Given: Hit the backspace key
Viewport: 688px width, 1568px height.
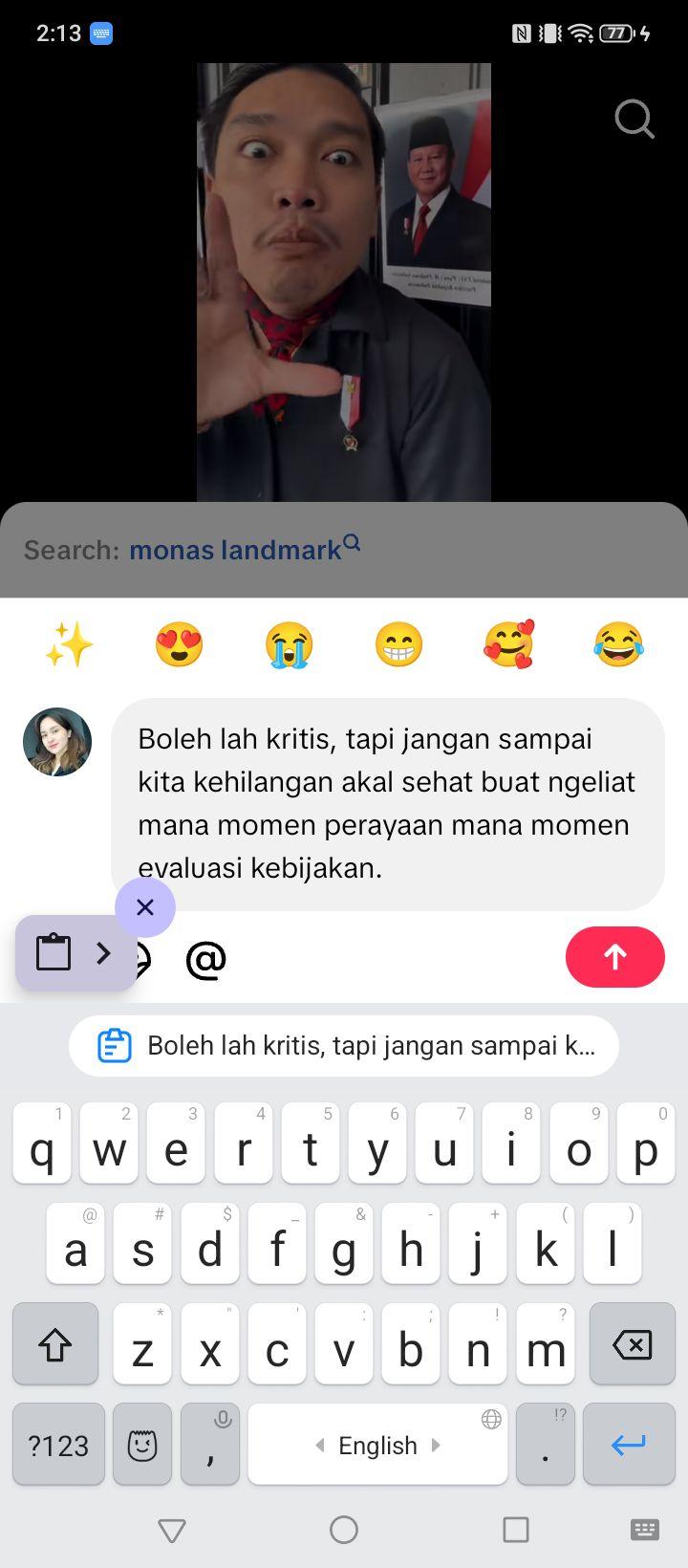Looking at the screenshot, I should pyautogui.click(x=632, y=1344).
